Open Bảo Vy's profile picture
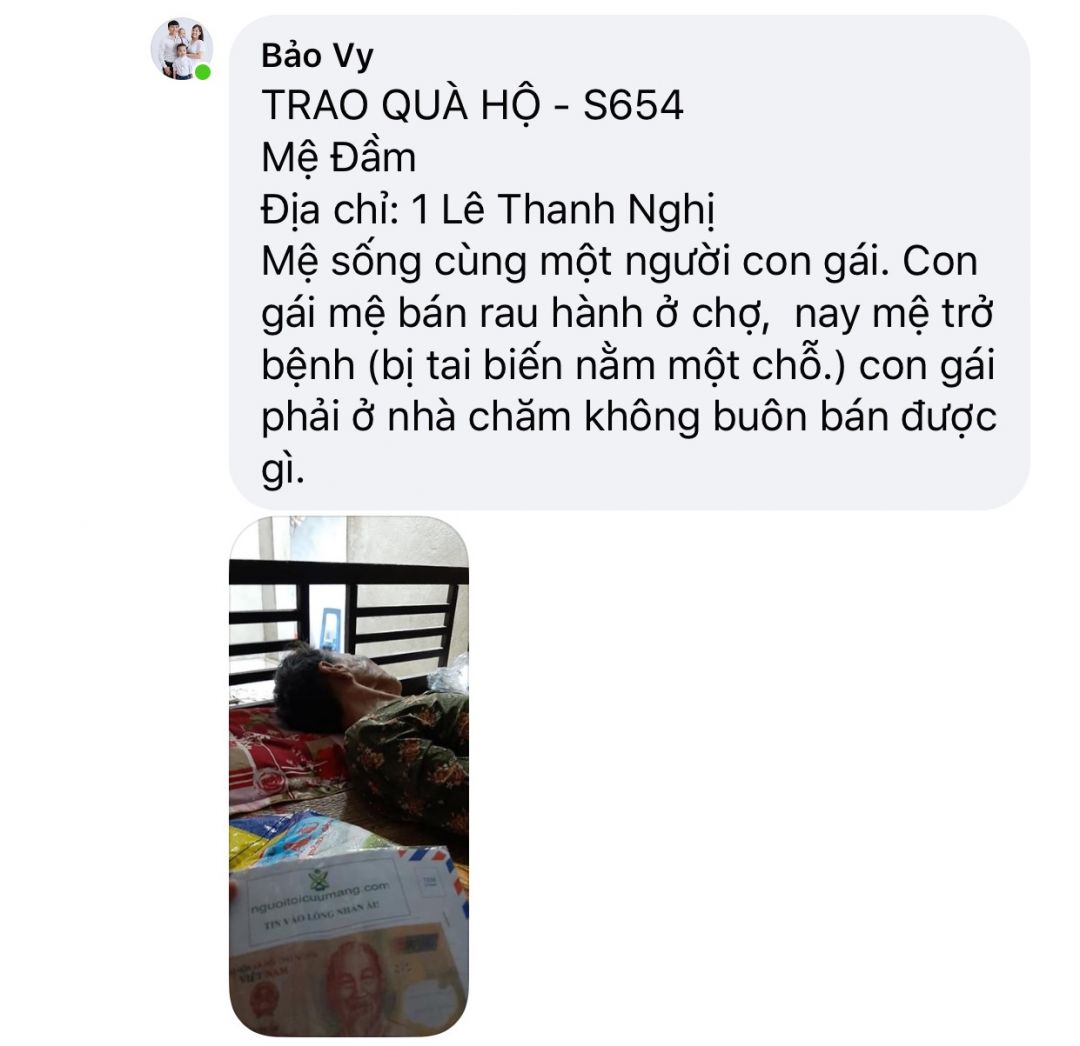The height and width of the screenshot is (1046, 1080). click(x=181, y=48)
